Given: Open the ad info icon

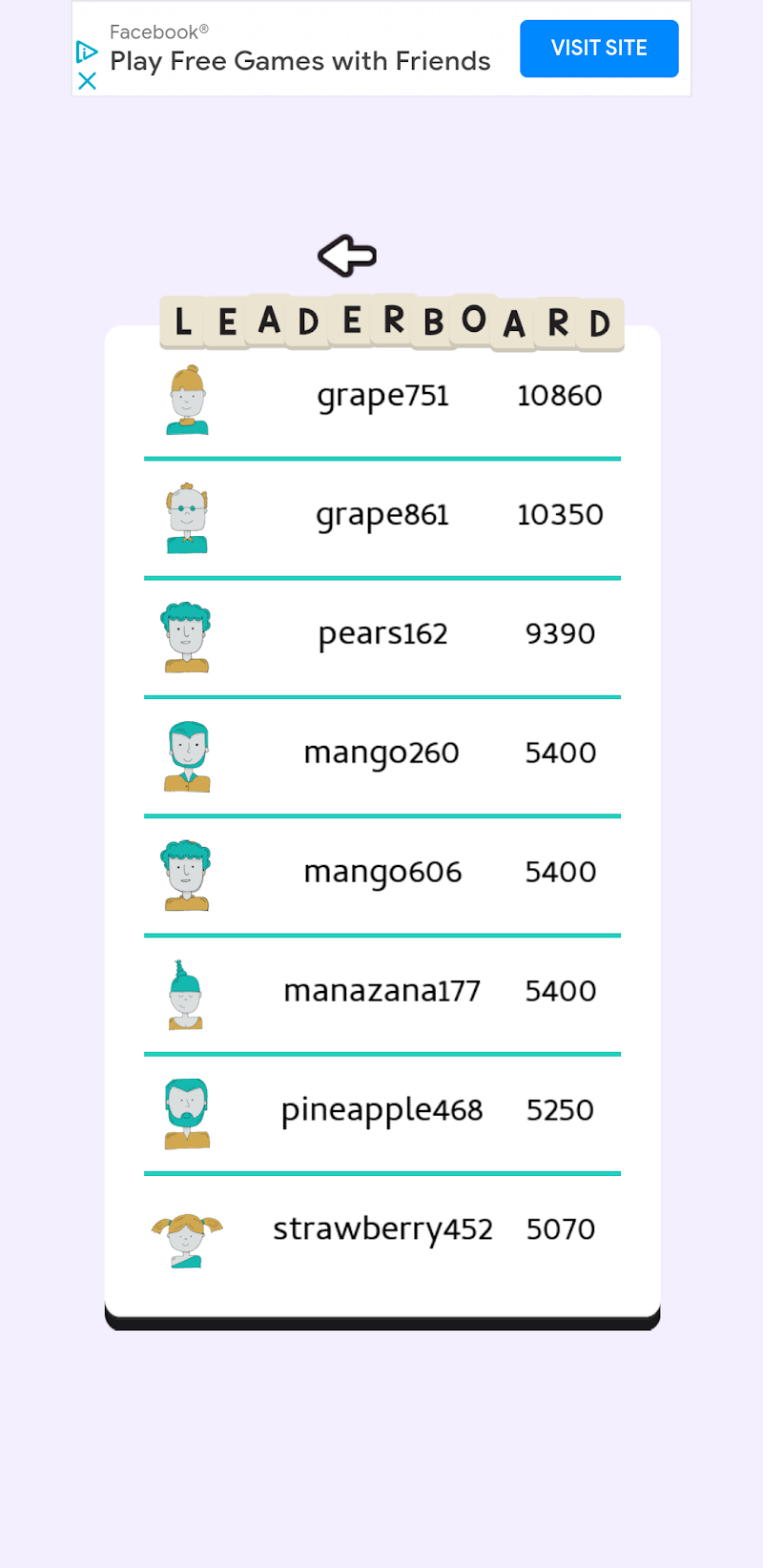Looking at the screenshot, I should pos(87,52).
